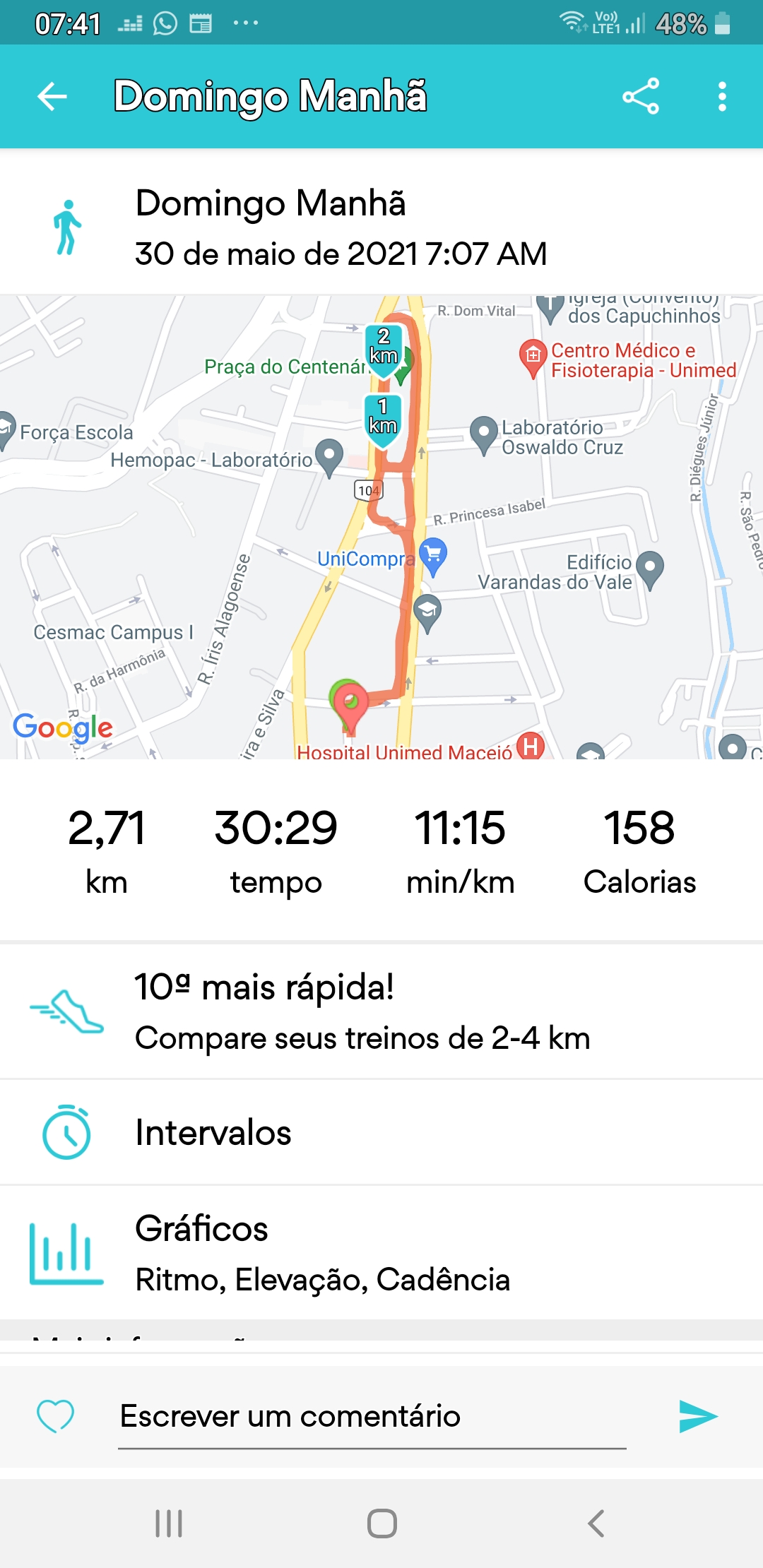The height and width of the screenshot is (1568, 763).
Task: Open the overflow menu
Action: tap(722, 97)
